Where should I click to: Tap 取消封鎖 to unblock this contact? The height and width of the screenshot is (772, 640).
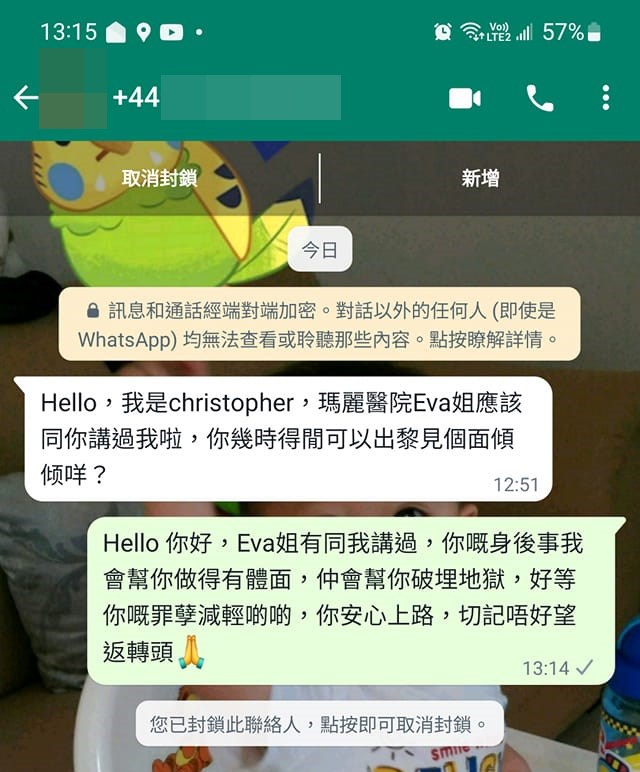[x=159, y=179]
